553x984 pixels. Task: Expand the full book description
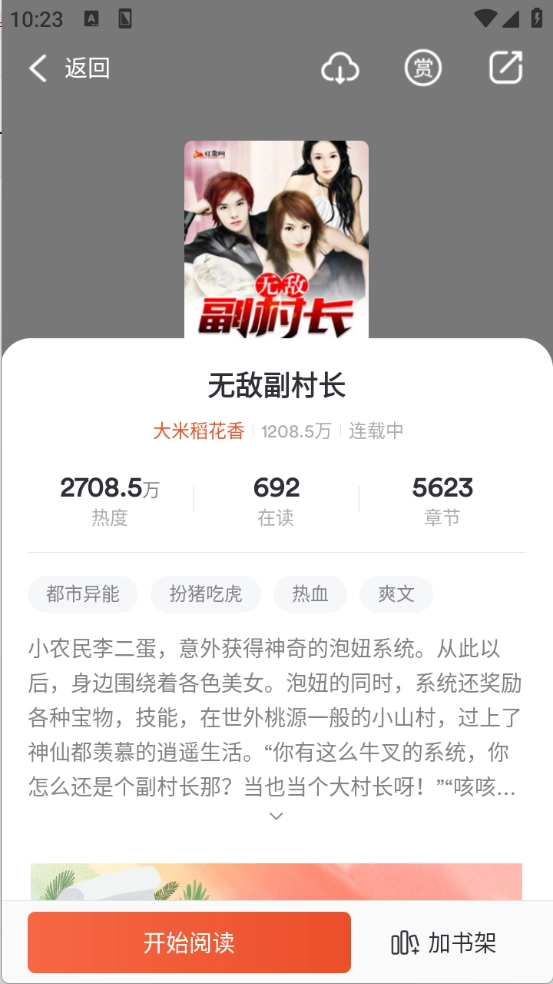pos(276,816)
